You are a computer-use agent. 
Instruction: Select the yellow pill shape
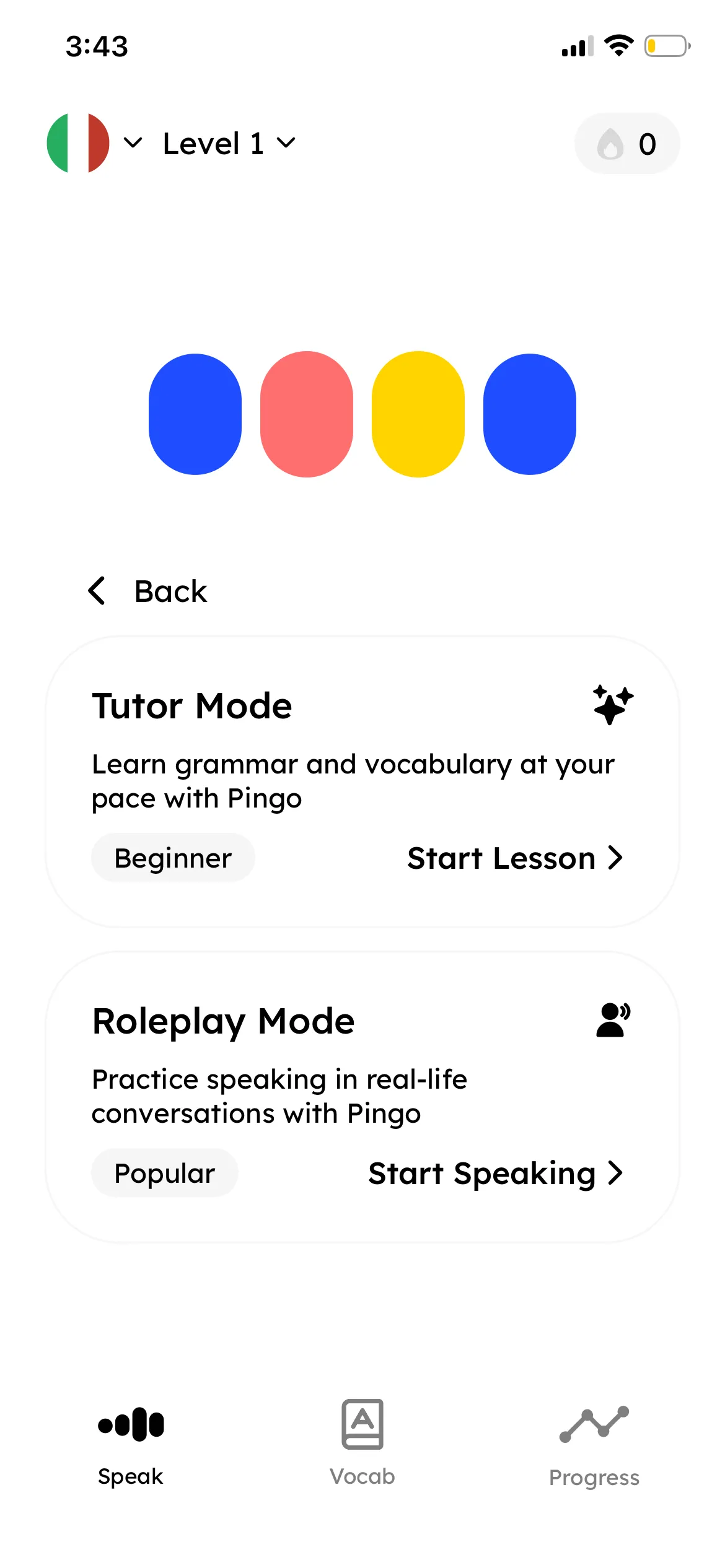[418, 413]
